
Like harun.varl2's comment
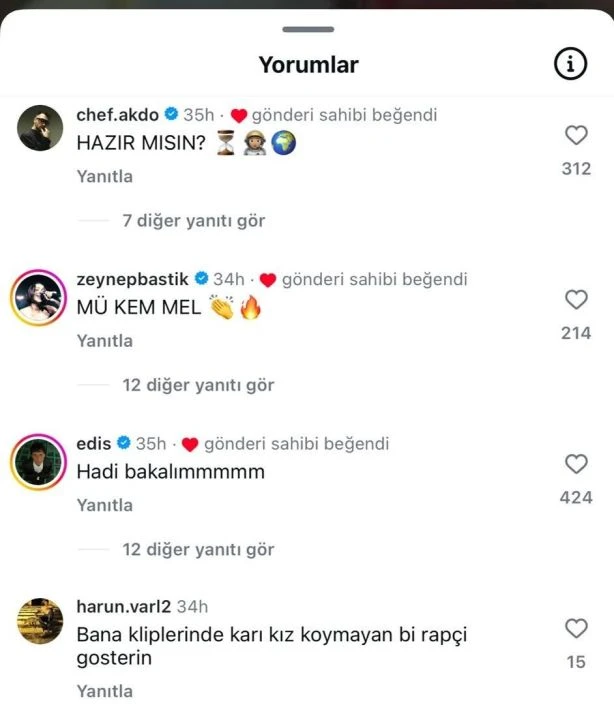(x=576, y=628)
